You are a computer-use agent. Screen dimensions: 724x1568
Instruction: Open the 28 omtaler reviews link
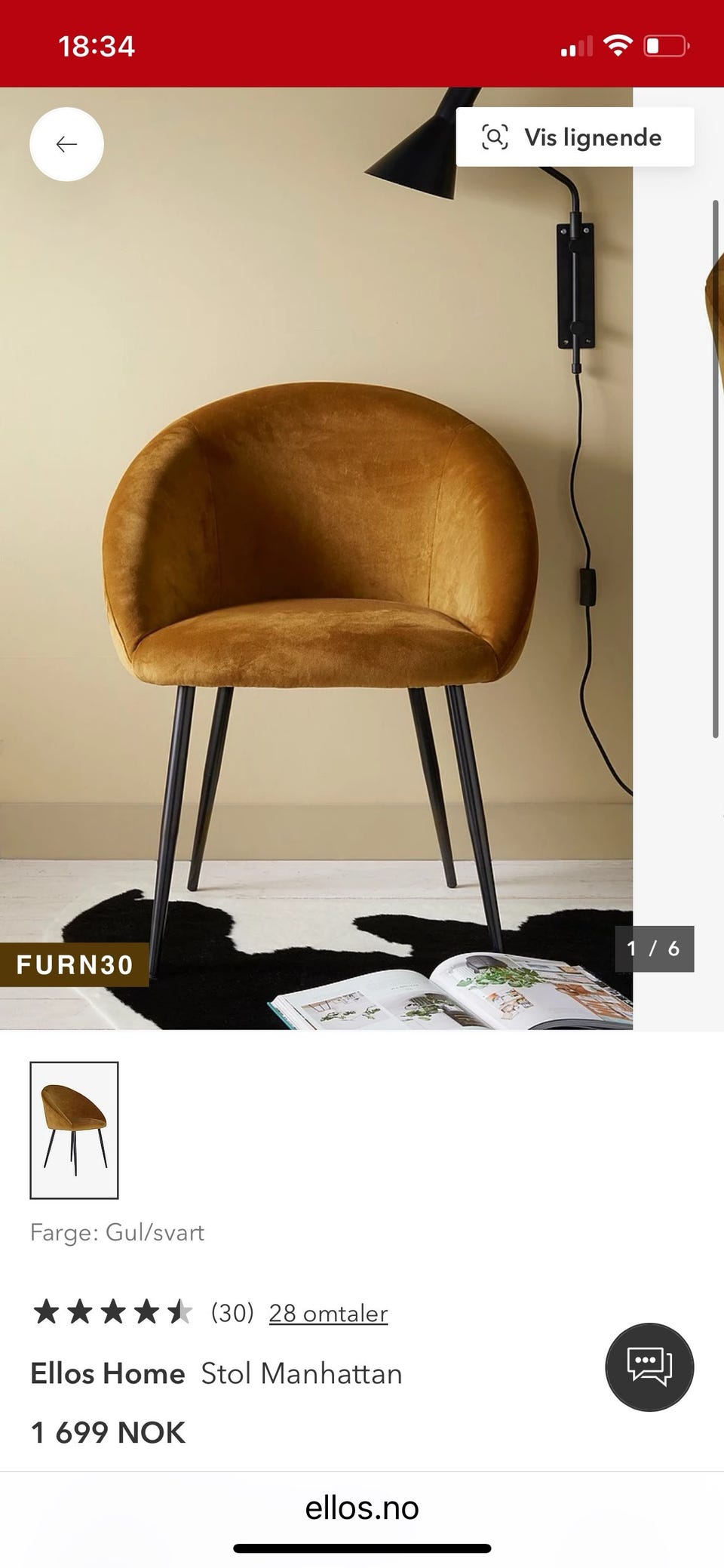pos(328,1313)
